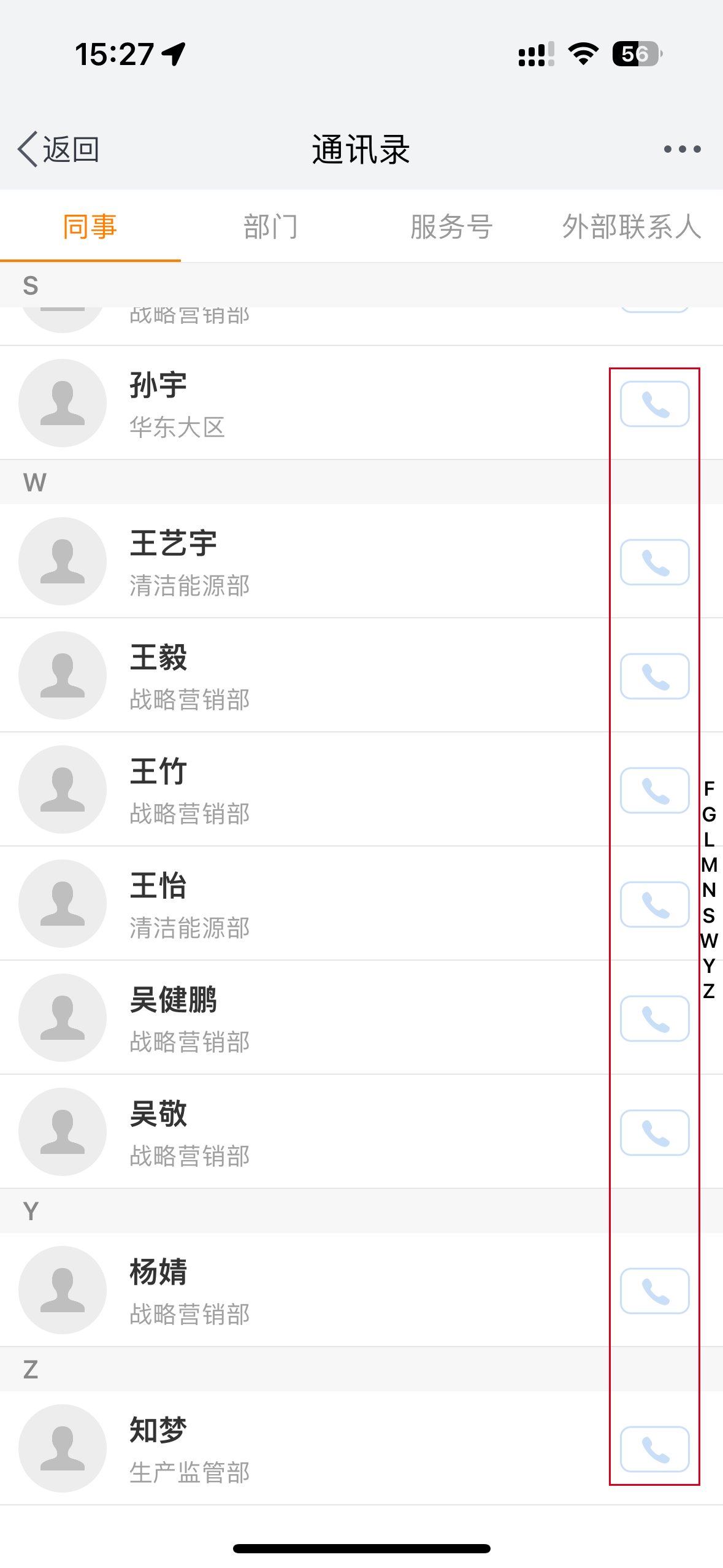Go back using 返回
The width and height of the screenshot is (723, 1568).
[x=59, y=149]
